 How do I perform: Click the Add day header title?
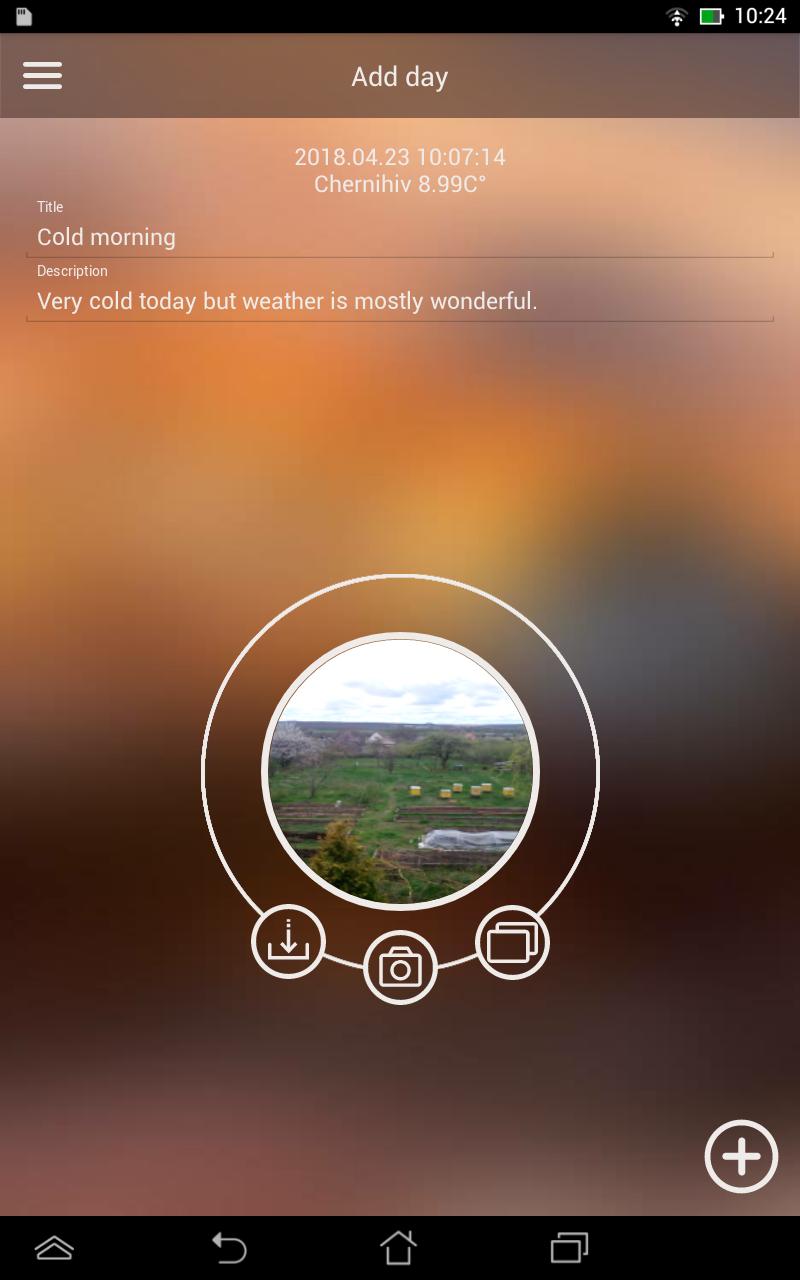click(399, 76)
